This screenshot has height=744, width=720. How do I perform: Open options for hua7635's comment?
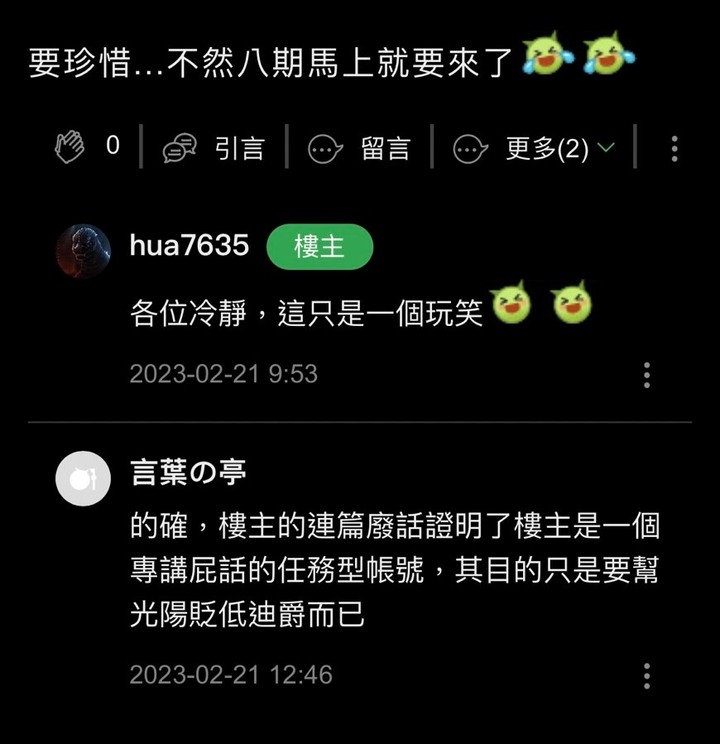coord(647,375)
